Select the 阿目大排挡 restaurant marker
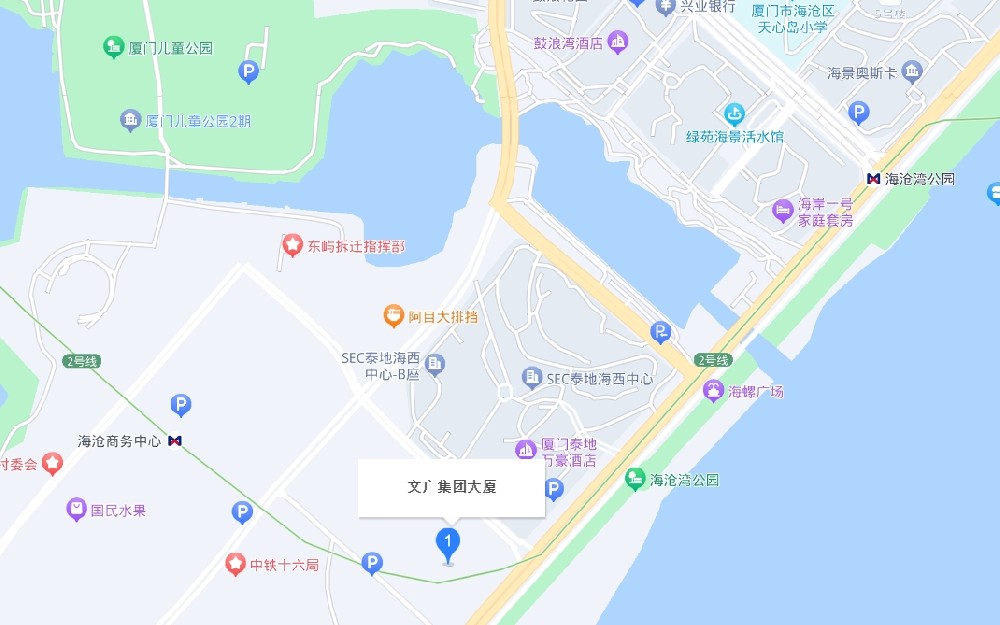Viewport: 1000px width, 625px height. point(394,317)
